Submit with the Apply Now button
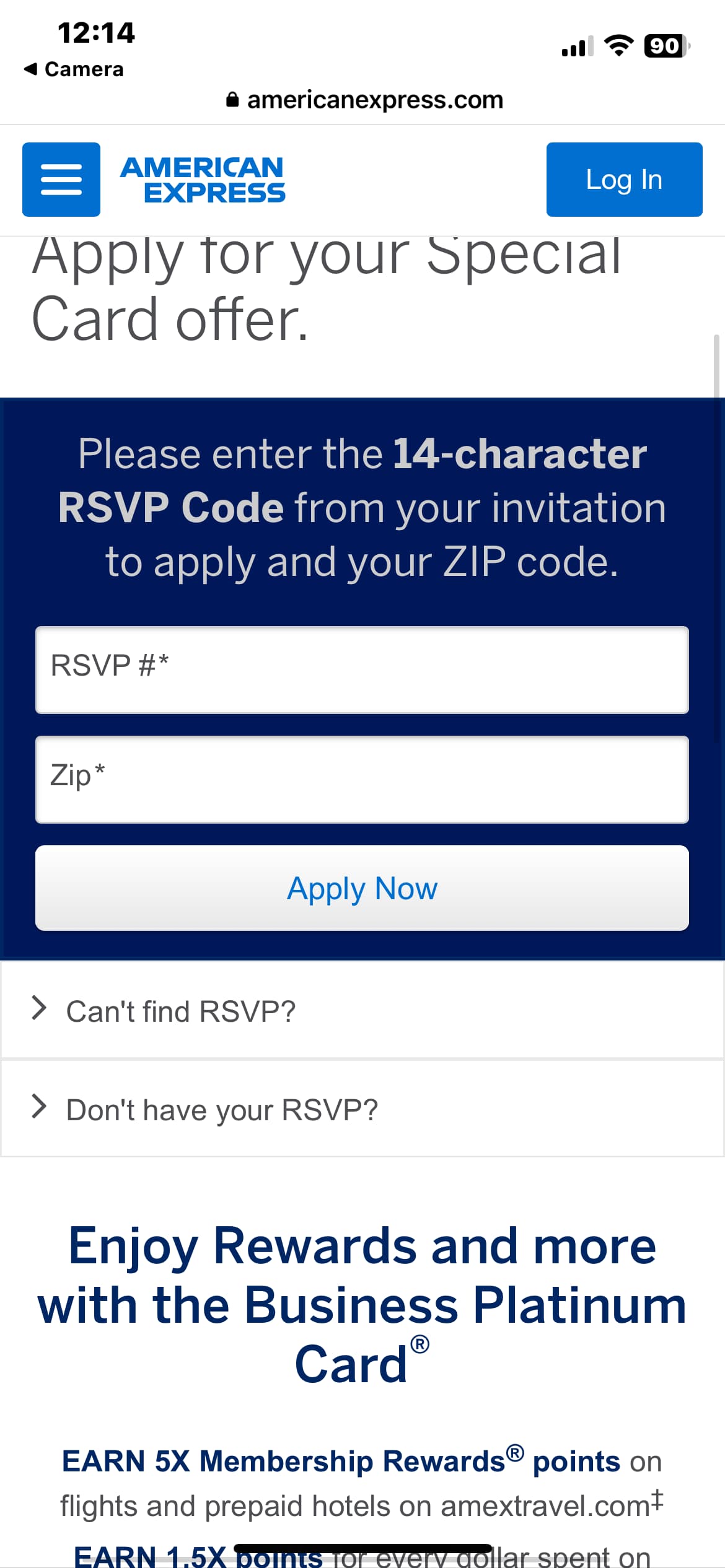The width and height of the screenshot is (725, 1568). (x=362, y=888)
